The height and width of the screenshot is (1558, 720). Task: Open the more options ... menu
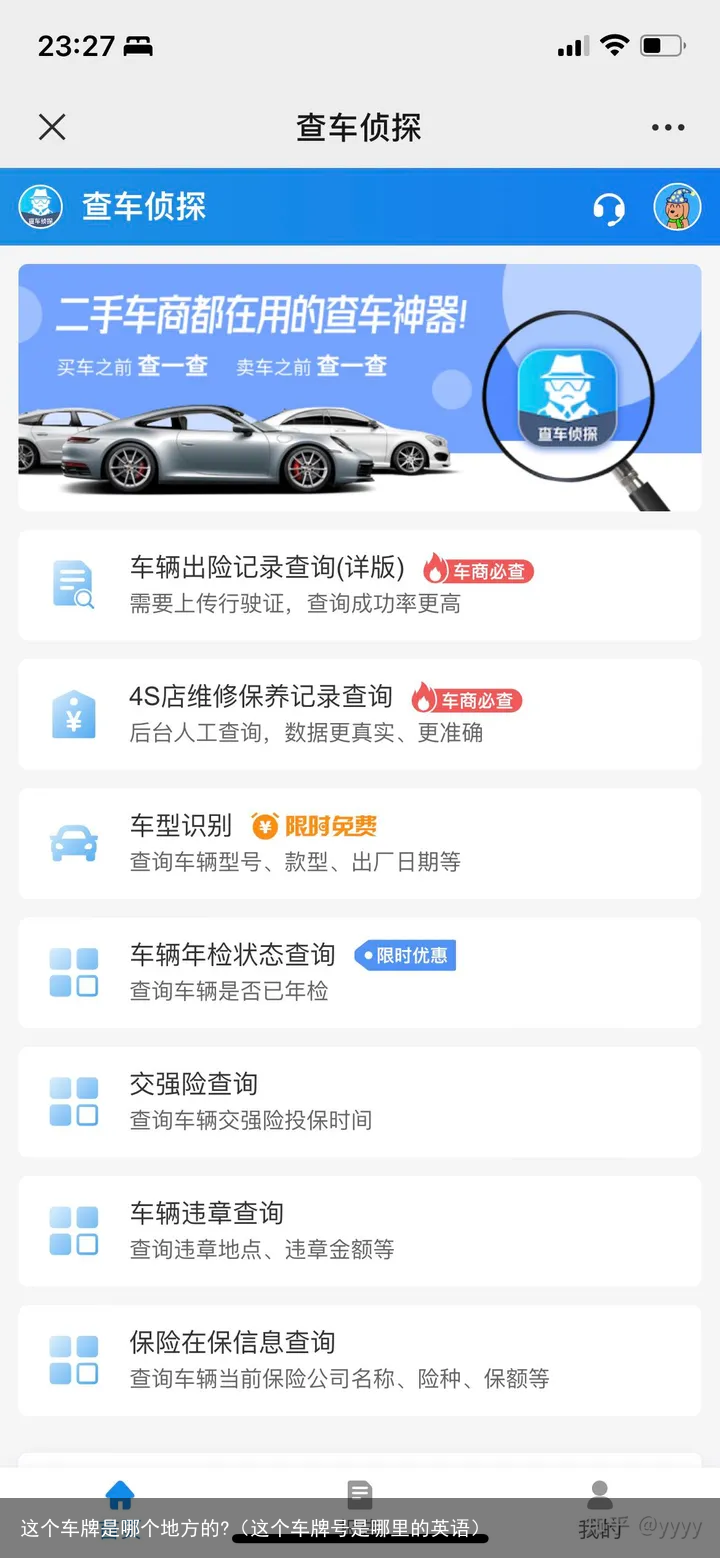coord(666,127)
